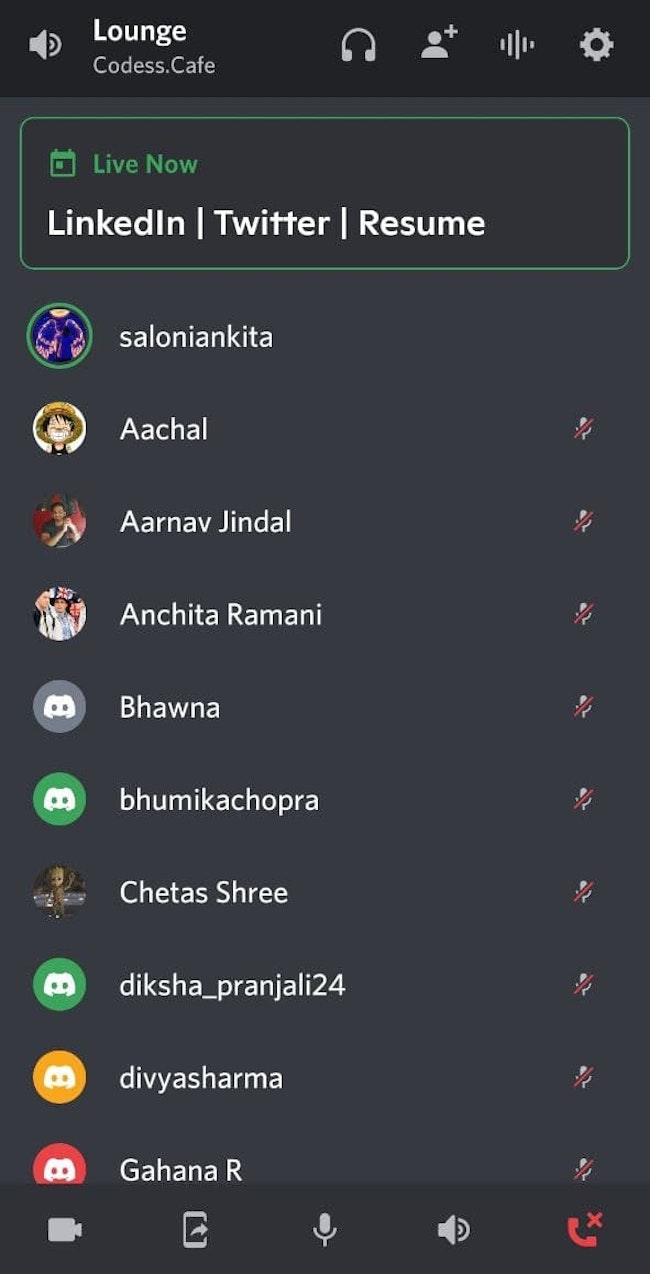Start screen sharing
650x1274 pixels.
[x=195, y=1229]
